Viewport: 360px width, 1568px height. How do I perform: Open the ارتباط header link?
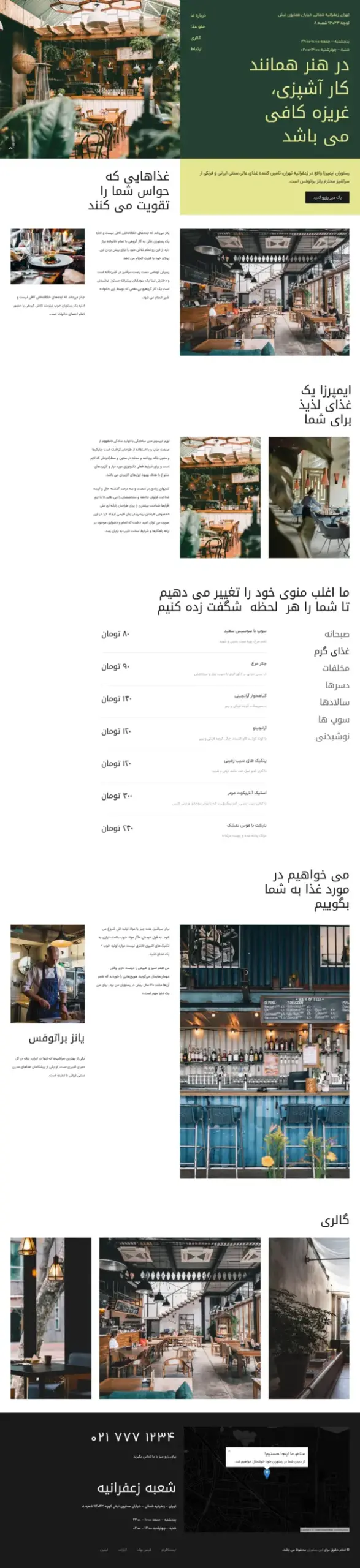tap(196, 48)
